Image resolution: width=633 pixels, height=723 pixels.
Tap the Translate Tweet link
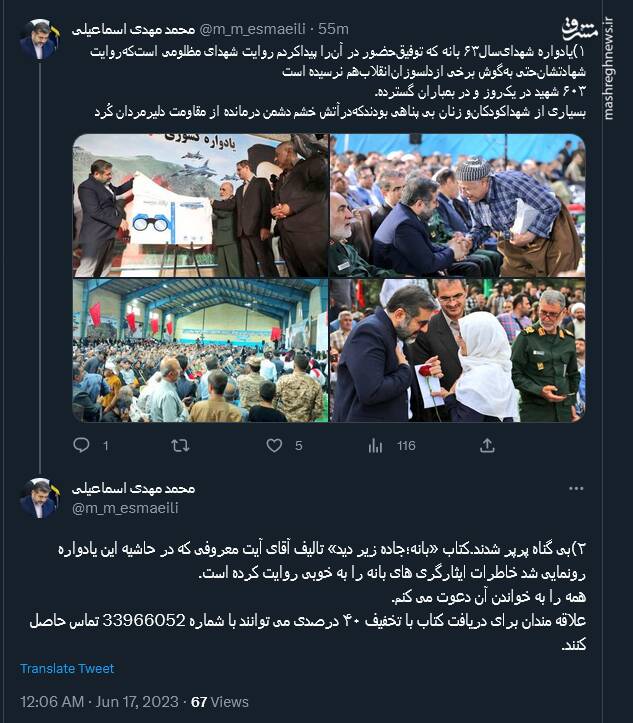point(67,668)
